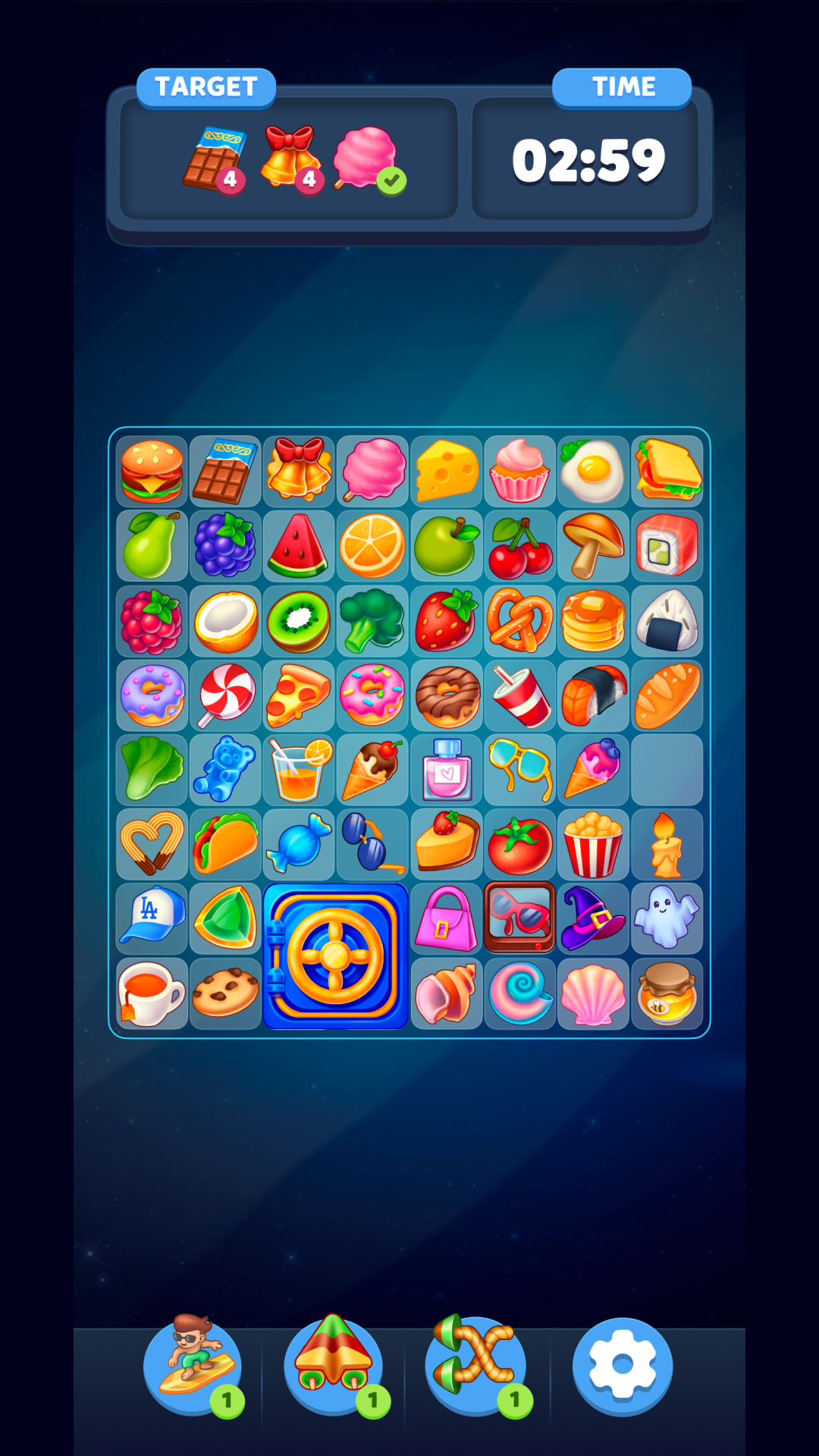Viewport: 819px width, 1456px height.
Task: Select the chocolate bar tile in the top row
Action: pyautogui.click(x=224, y=470)
